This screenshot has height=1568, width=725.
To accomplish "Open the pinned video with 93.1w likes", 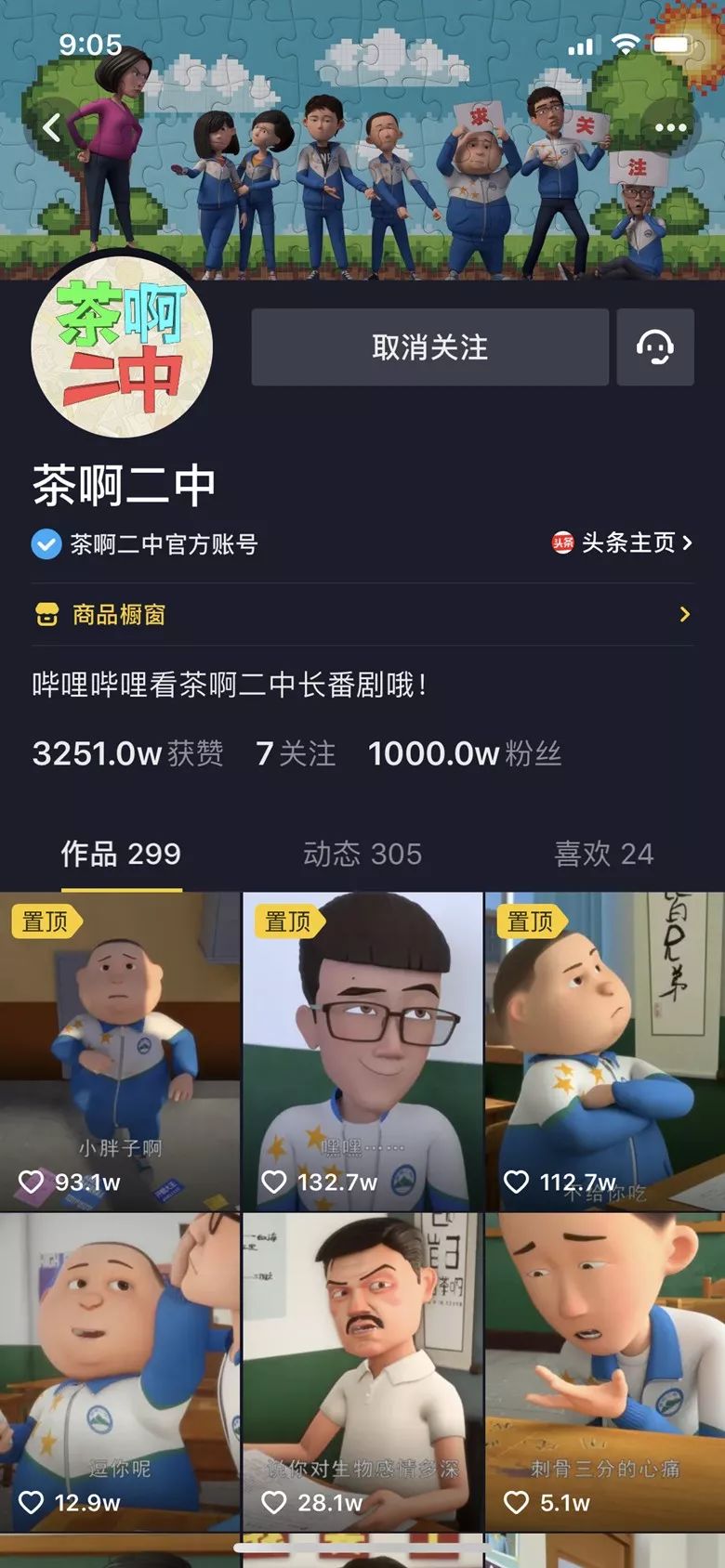I will point(120,1050).
